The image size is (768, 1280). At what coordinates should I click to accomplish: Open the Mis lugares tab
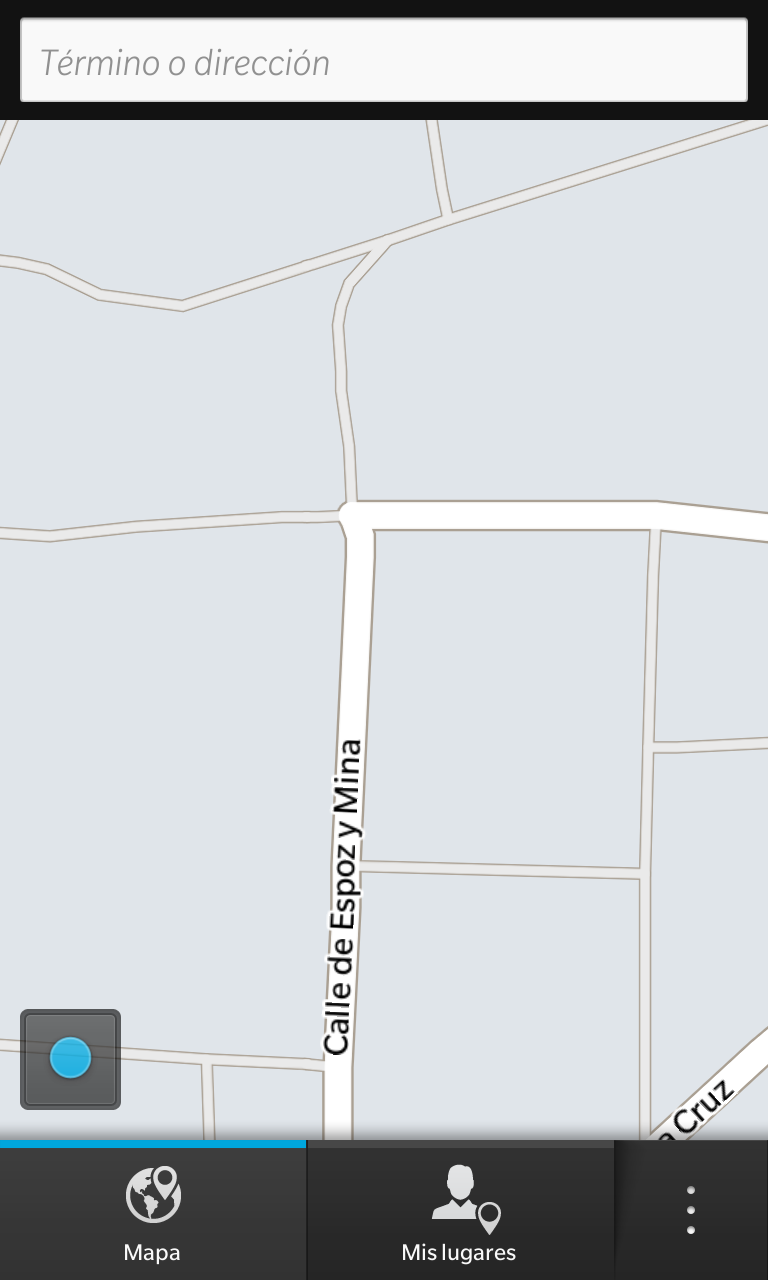(x=460, y=1211)
